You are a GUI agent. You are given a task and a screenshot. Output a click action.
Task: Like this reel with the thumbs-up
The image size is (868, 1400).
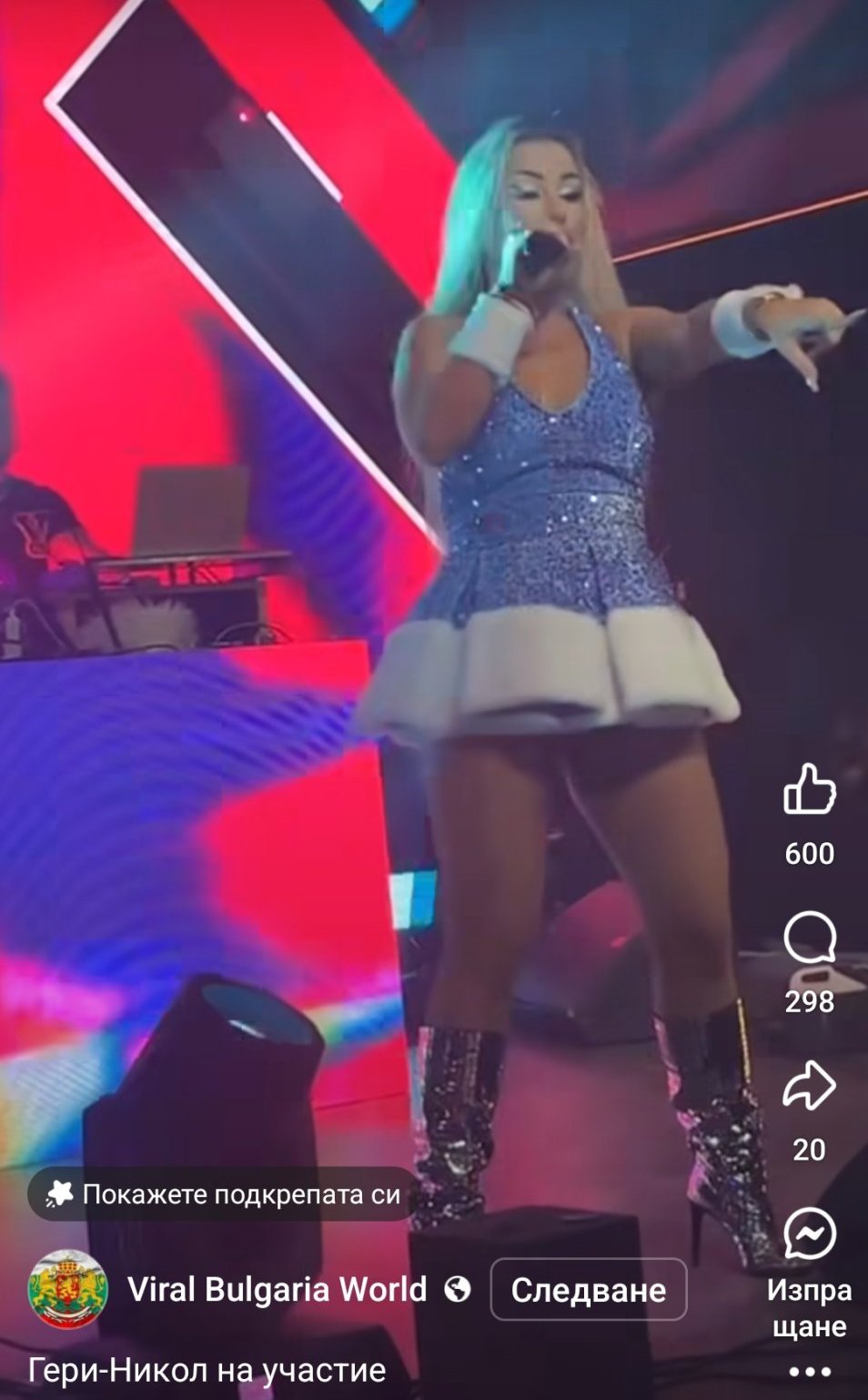(x=809, y=789)
